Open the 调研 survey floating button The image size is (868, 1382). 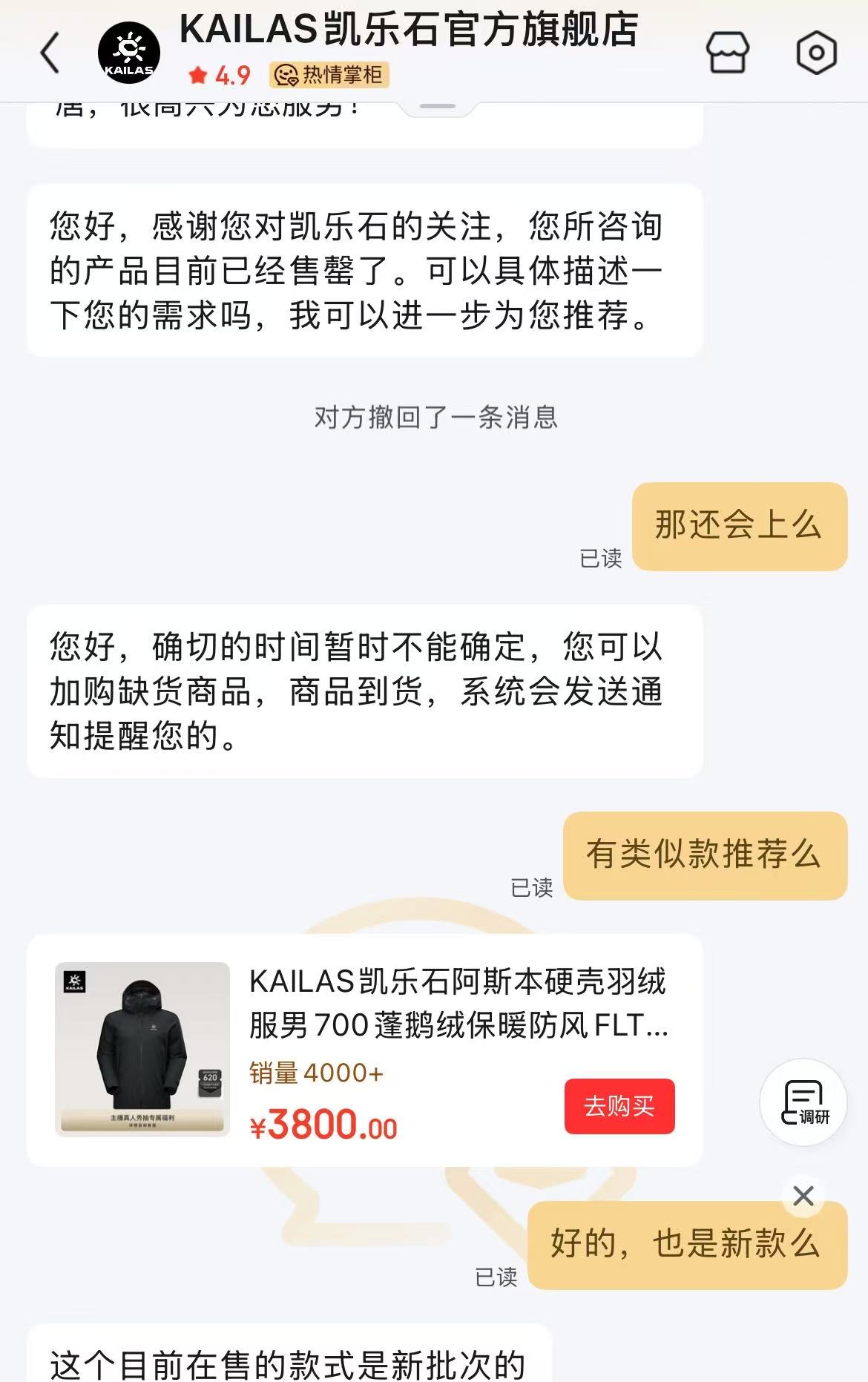[x=803, y=1102]
